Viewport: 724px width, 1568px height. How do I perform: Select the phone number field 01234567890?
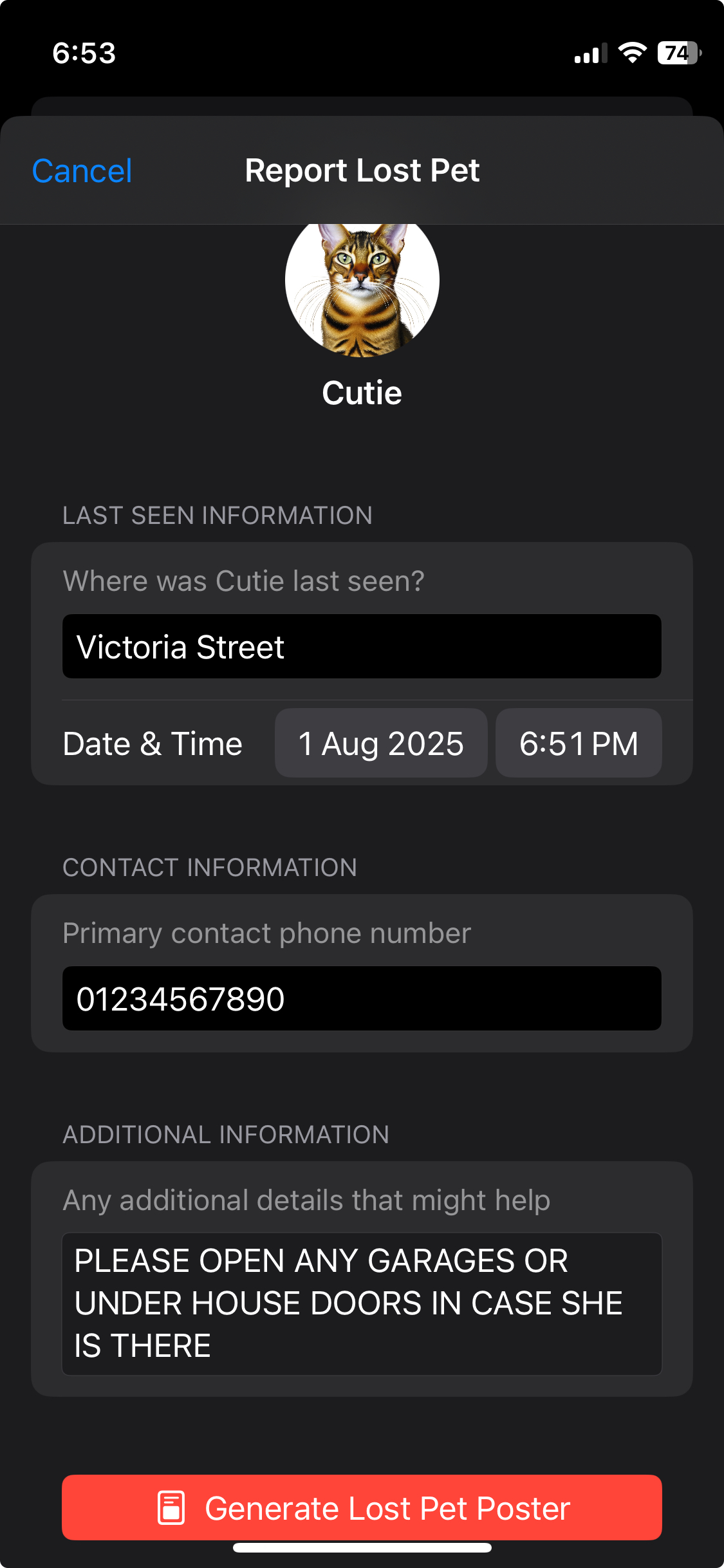tap(362, 998)
